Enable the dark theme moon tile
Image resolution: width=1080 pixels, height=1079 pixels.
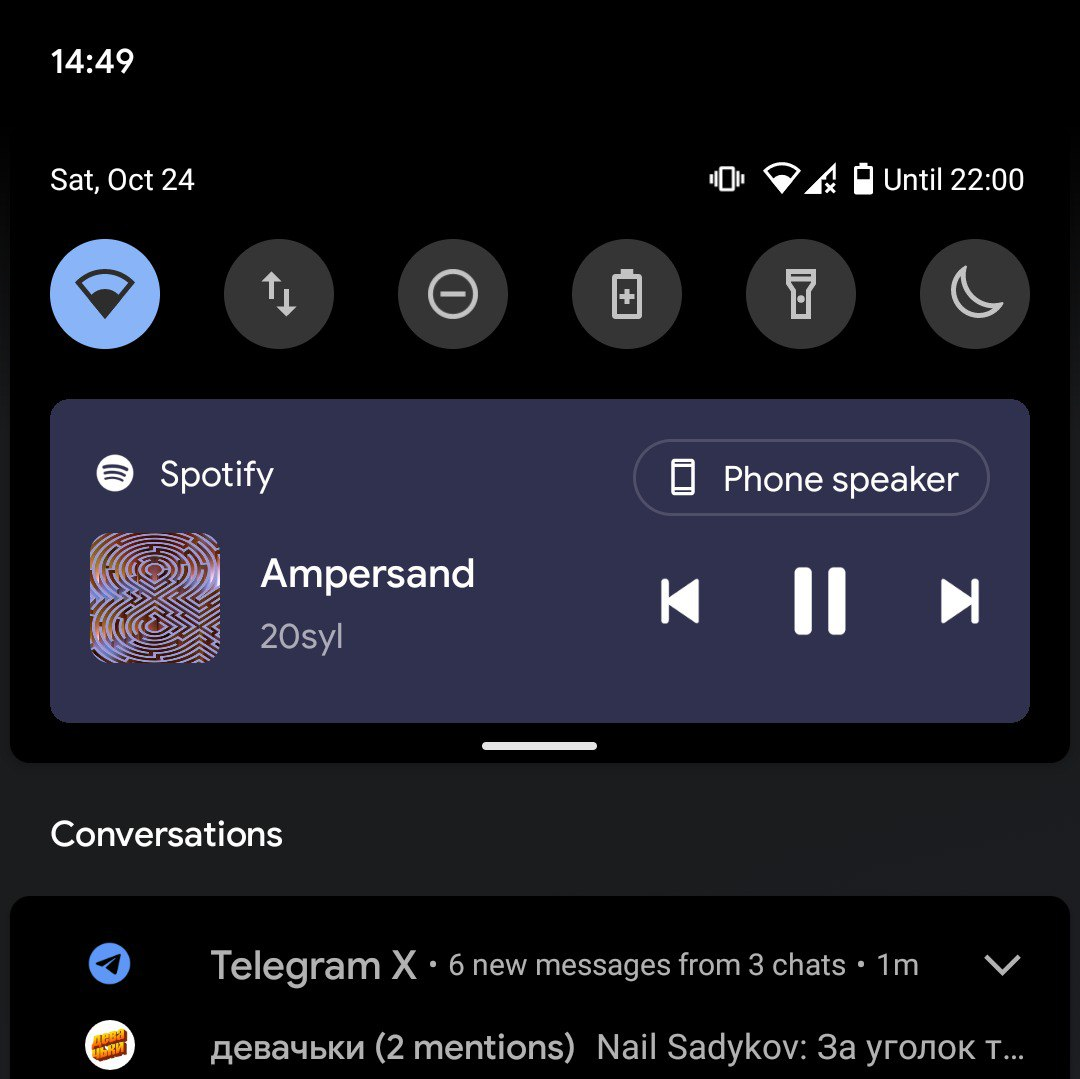pyautogui.click(x=975, y=294)
